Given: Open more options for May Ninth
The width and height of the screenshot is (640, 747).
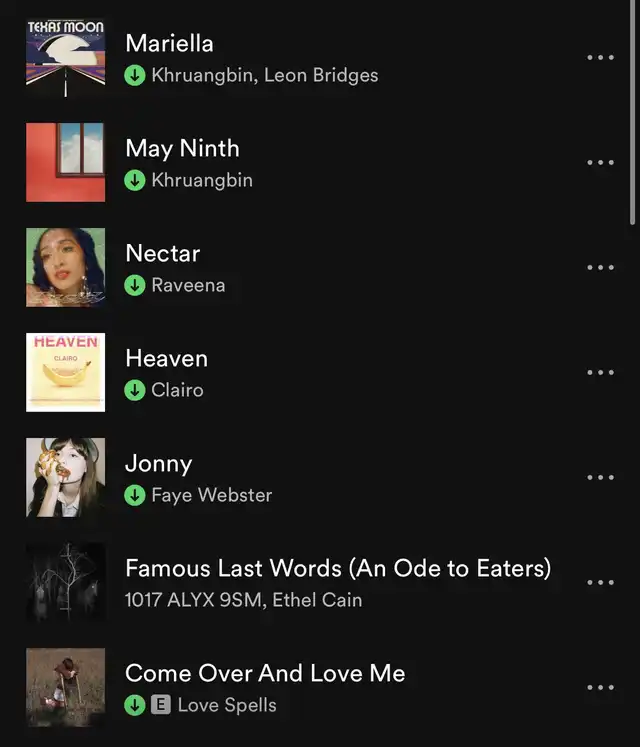Looking at the screenshot, I should tap(600, 163).
